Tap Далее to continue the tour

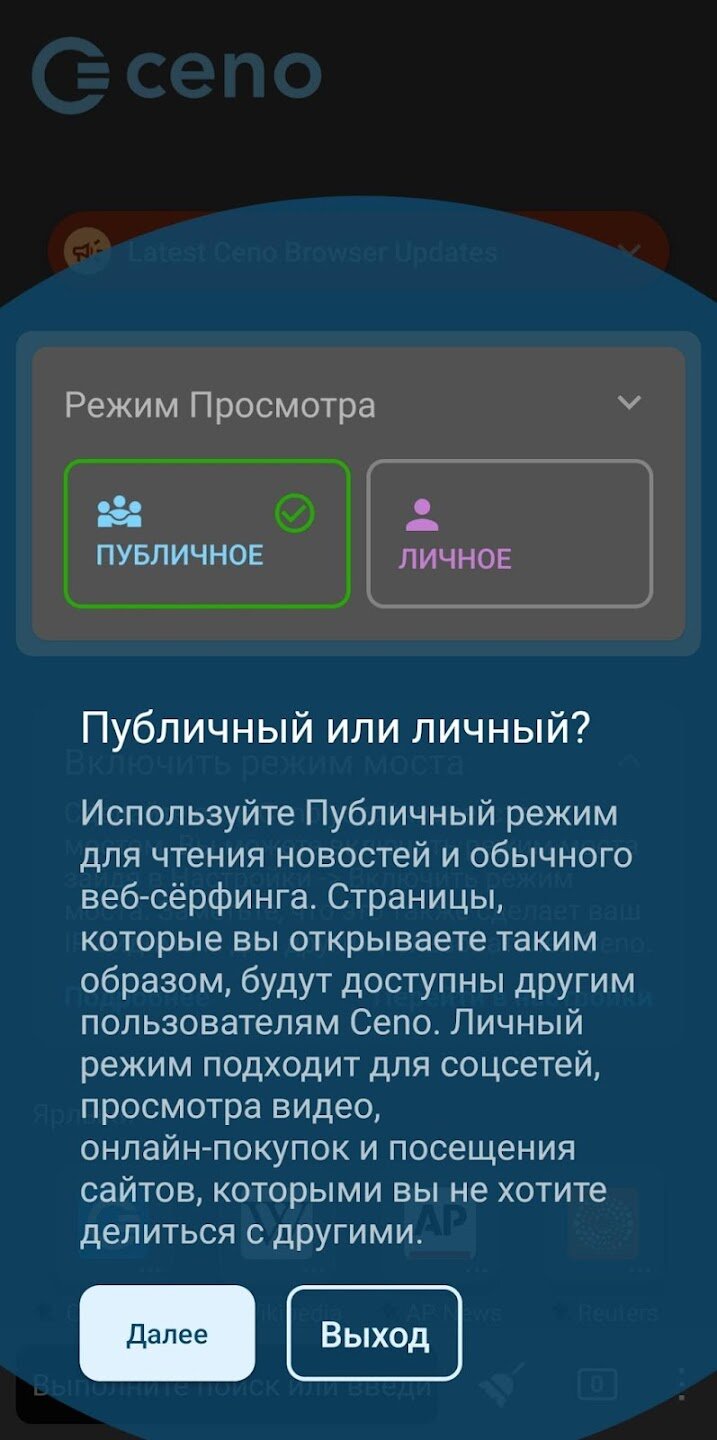click(x=167, y=1333)
